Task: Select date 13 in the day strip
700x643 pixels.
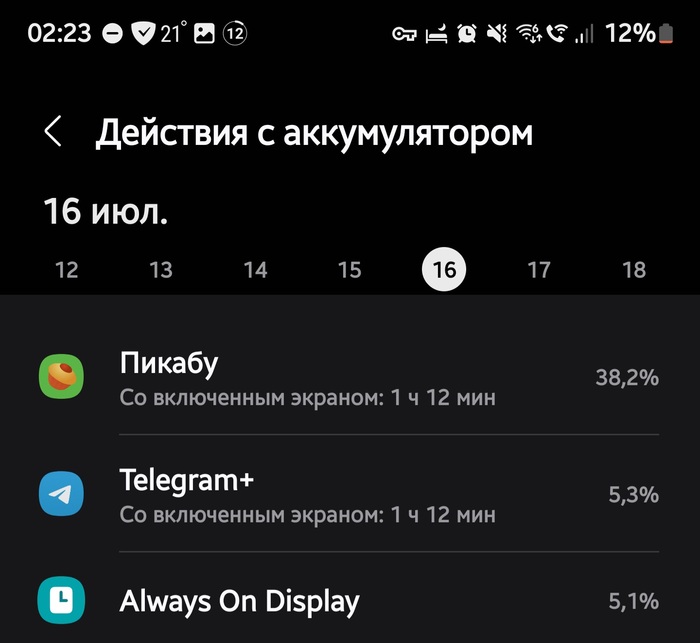Action: click(x=160, y=270)
